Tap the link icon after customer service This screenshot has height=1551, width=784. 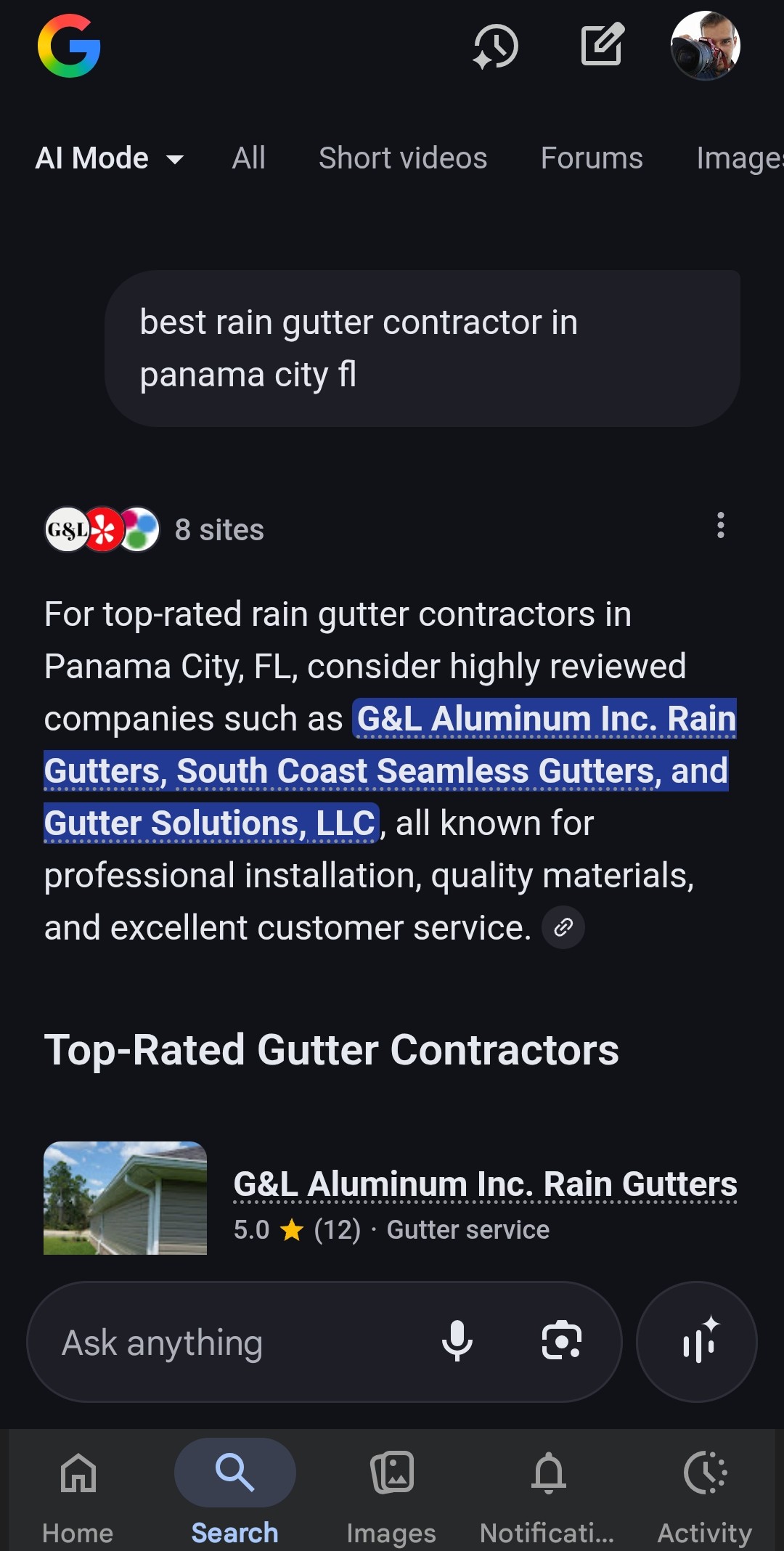click(563, 927)
